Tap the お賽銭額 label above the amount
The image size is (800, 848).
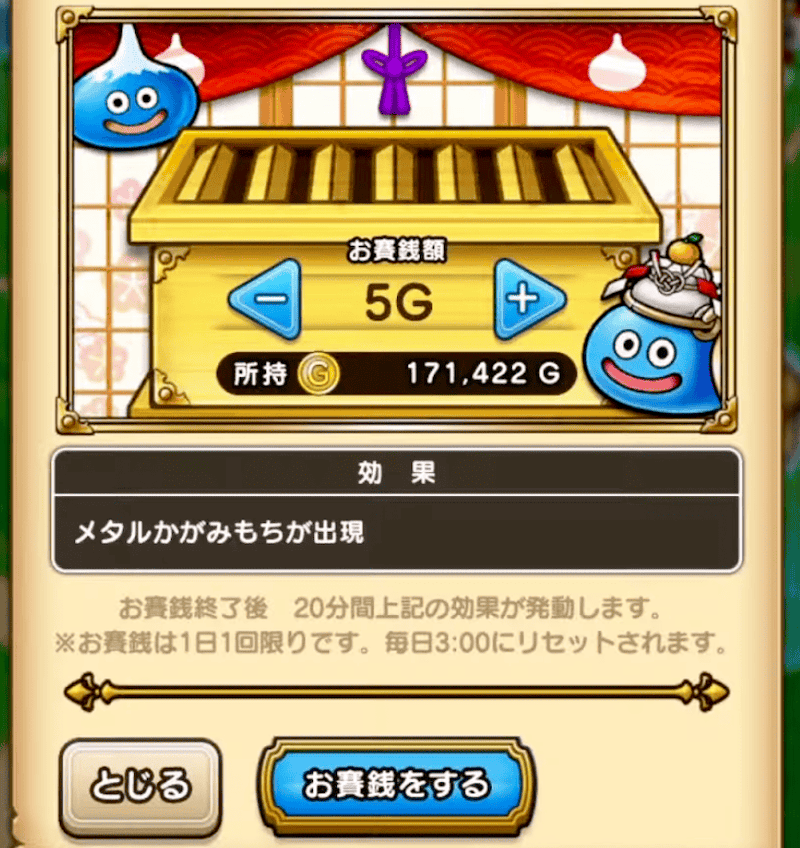tap(398, 251)
